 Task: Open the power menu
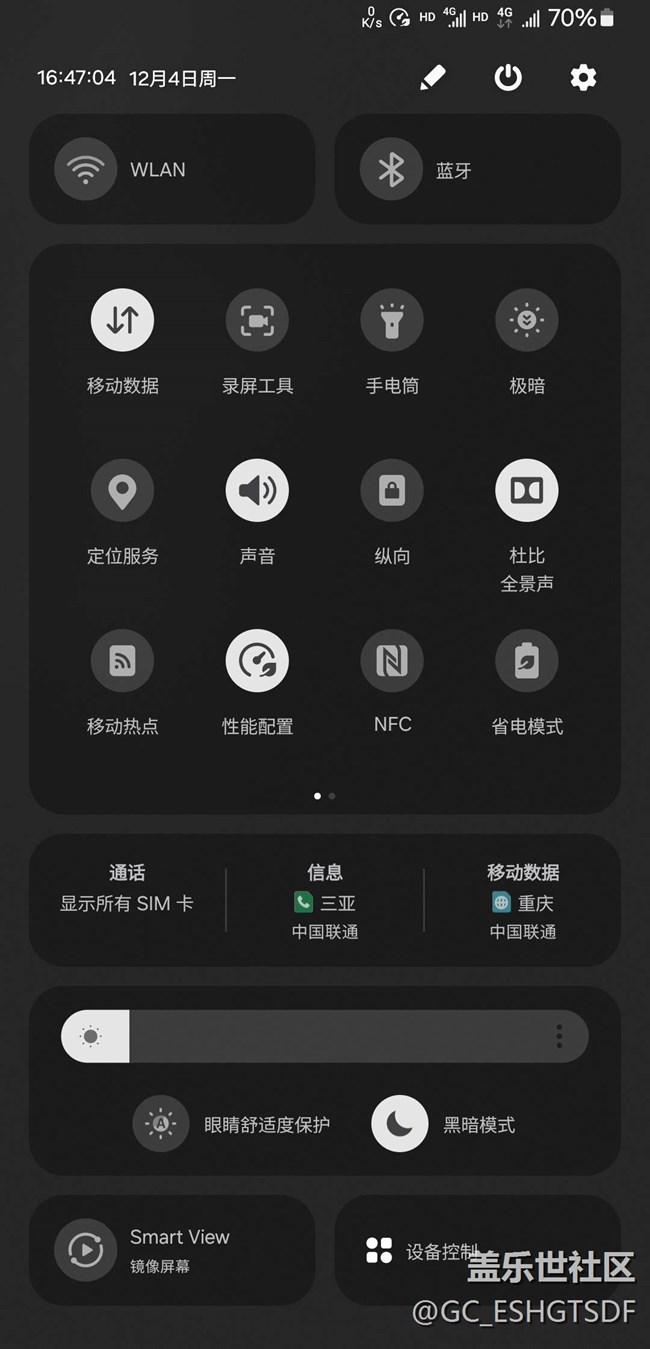tap(508, 77)
